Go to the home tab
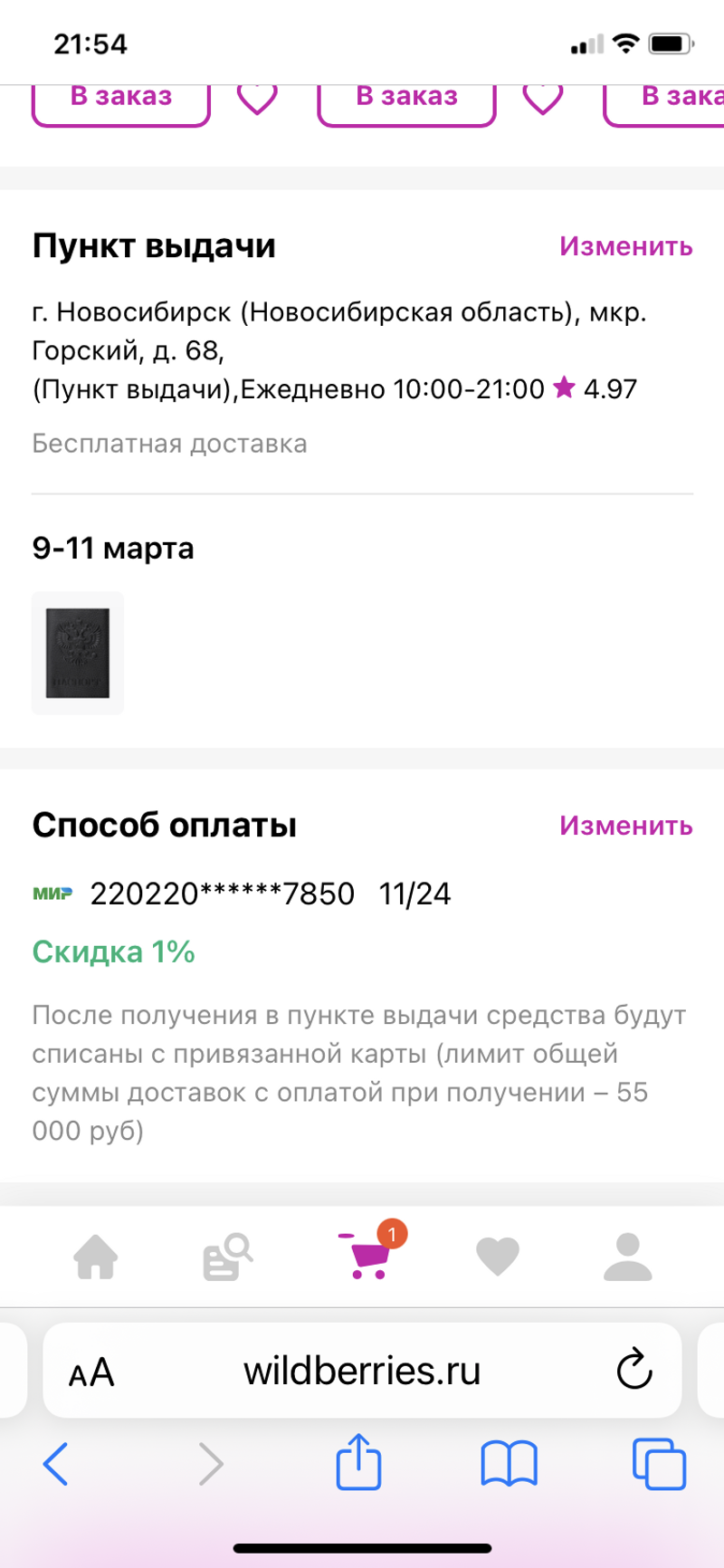This screenshot has height=1568, width=724. point(96,1257)
